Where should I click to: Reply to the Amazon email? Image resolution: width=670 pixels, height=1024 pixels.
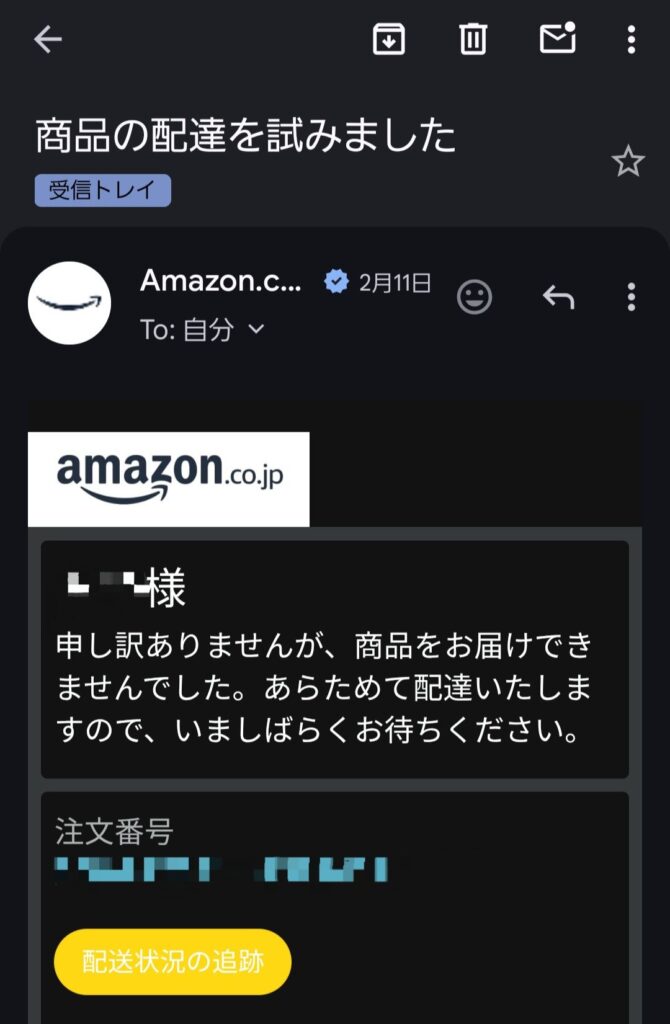[x=558, y=297]
